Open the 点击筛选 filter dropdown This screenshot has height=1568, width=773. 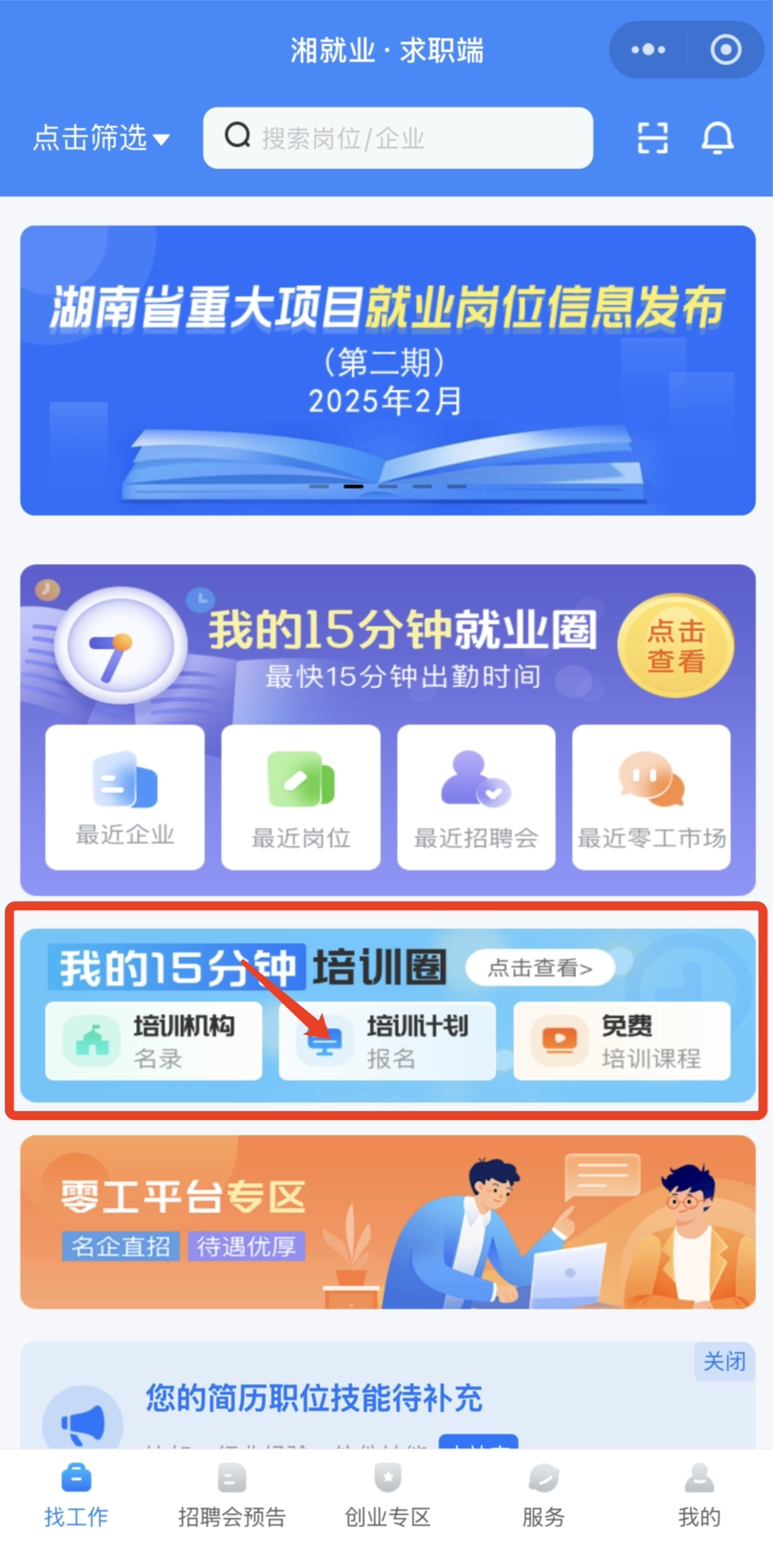click(x=101, y=138)
